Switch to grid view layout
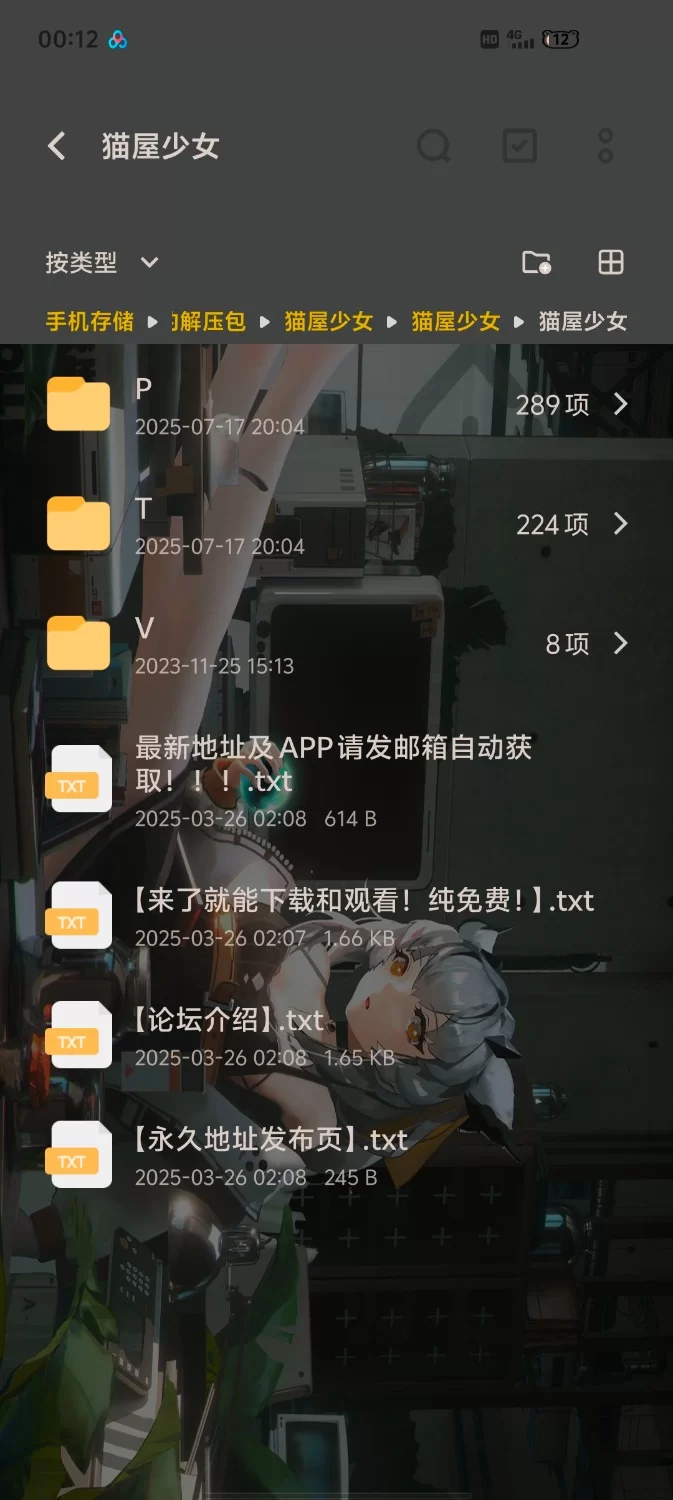The width and height of the screenshot is (673, 1500). coord(610,262)
